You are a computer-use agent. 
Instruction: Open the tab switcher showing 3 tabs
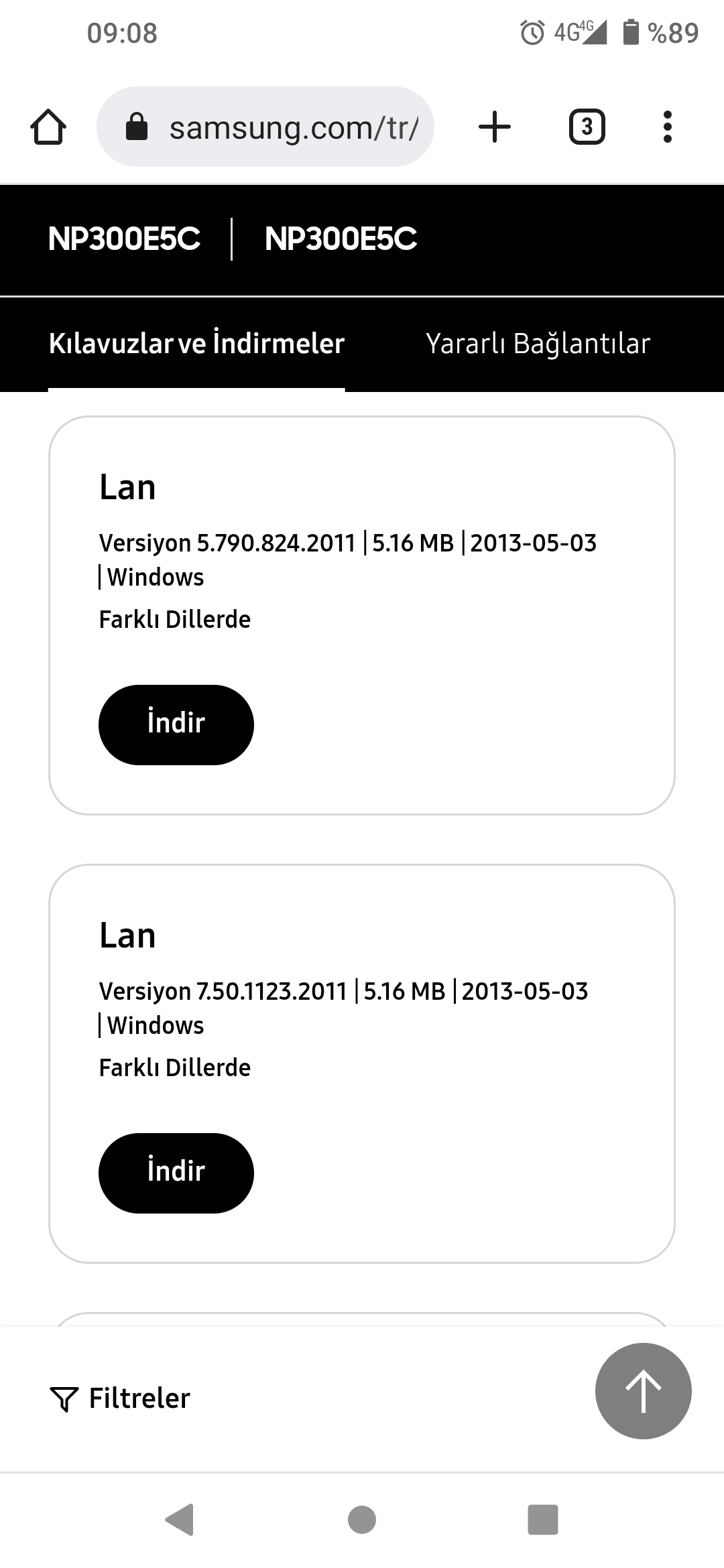pyautogui.click(x=587, y=127)
